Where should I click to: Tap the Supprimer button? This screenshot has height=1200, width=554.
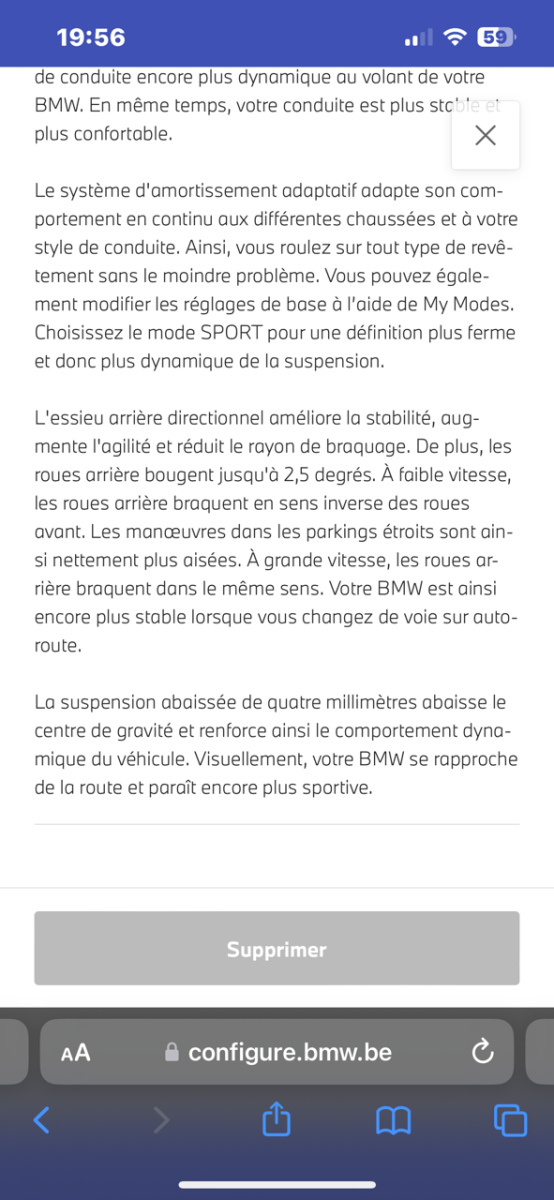277,948
